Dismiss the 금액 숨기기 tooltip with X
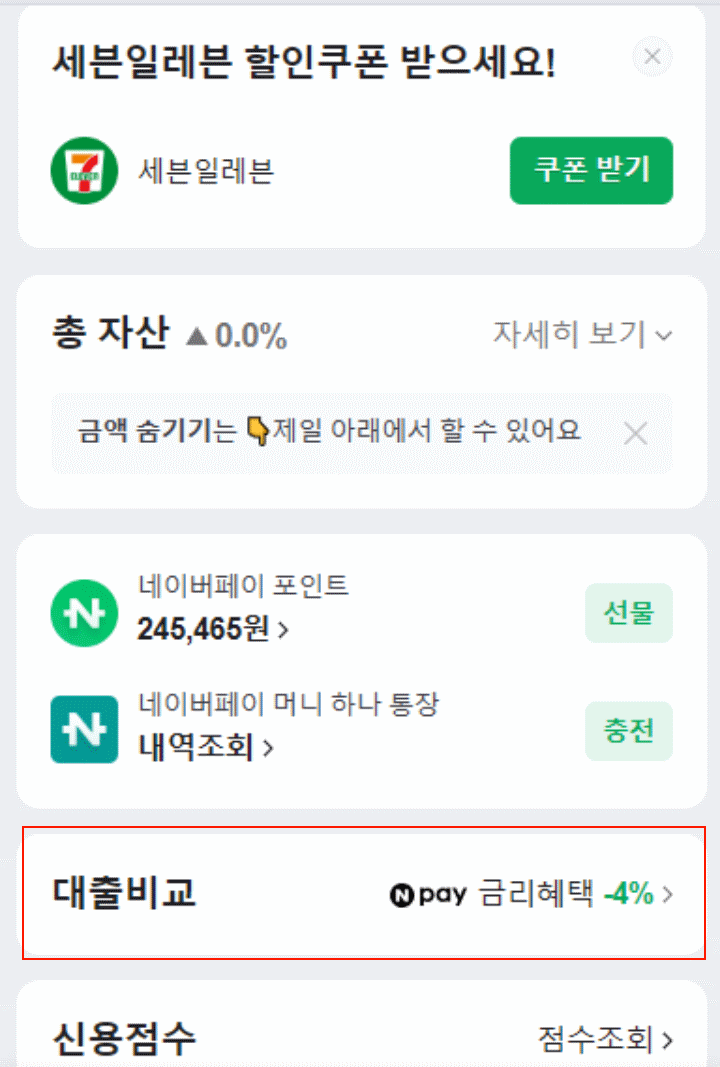Image resolution: width=720 pixels, height=1067 pixels. point(635,433)
